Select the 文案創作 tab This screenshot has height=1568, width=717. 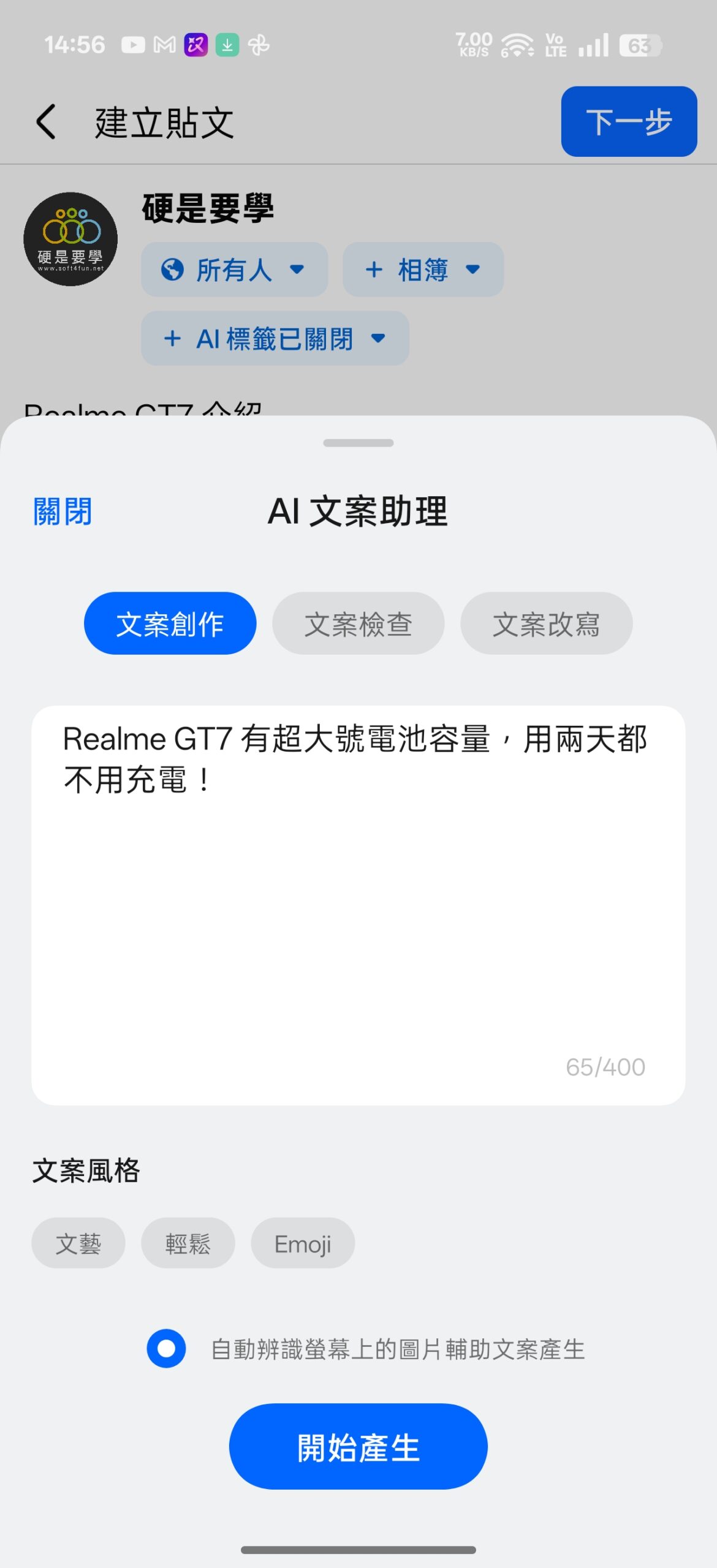coord(170,624)
